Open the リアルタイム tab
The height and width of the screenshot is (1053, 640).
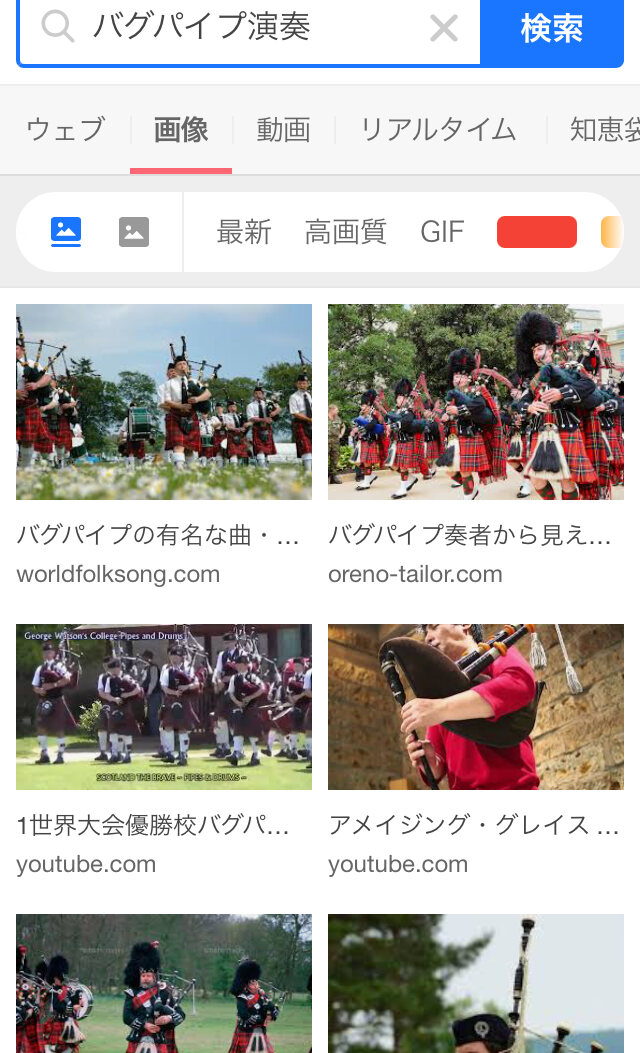tap(438, 130)
